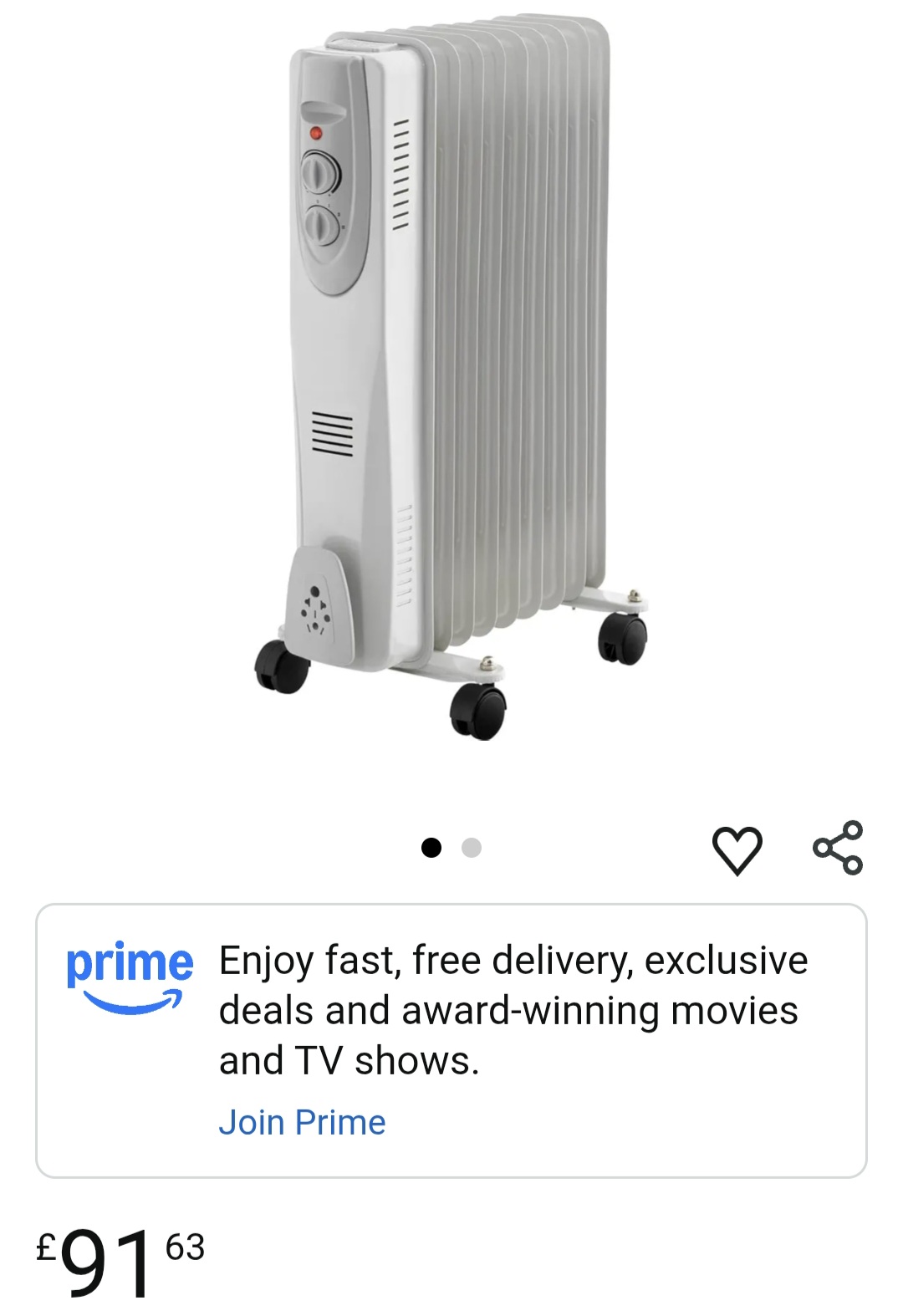Follow the Join Prime link
This screenshot has height=1316, width=903.
[x=302, y=1122]
